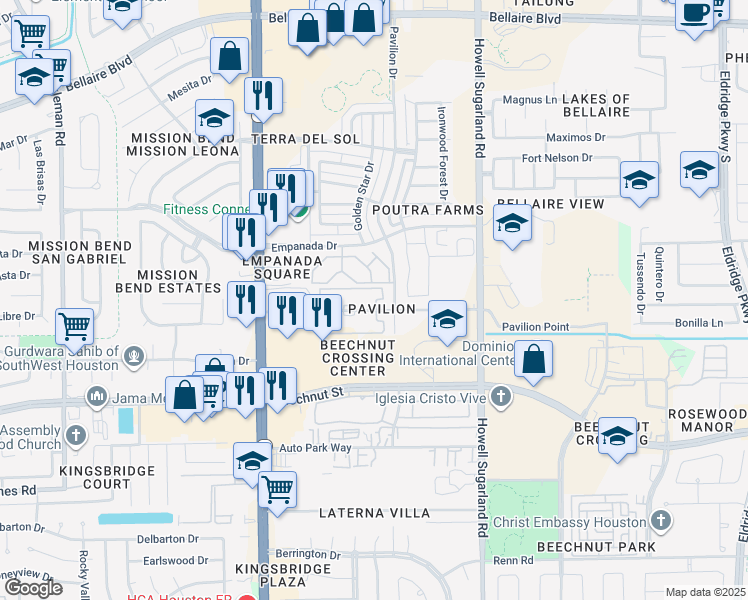This screenshot has width=748, height=600.
Task: Open the school marker beside Auto Park Way
Action: 251,461
